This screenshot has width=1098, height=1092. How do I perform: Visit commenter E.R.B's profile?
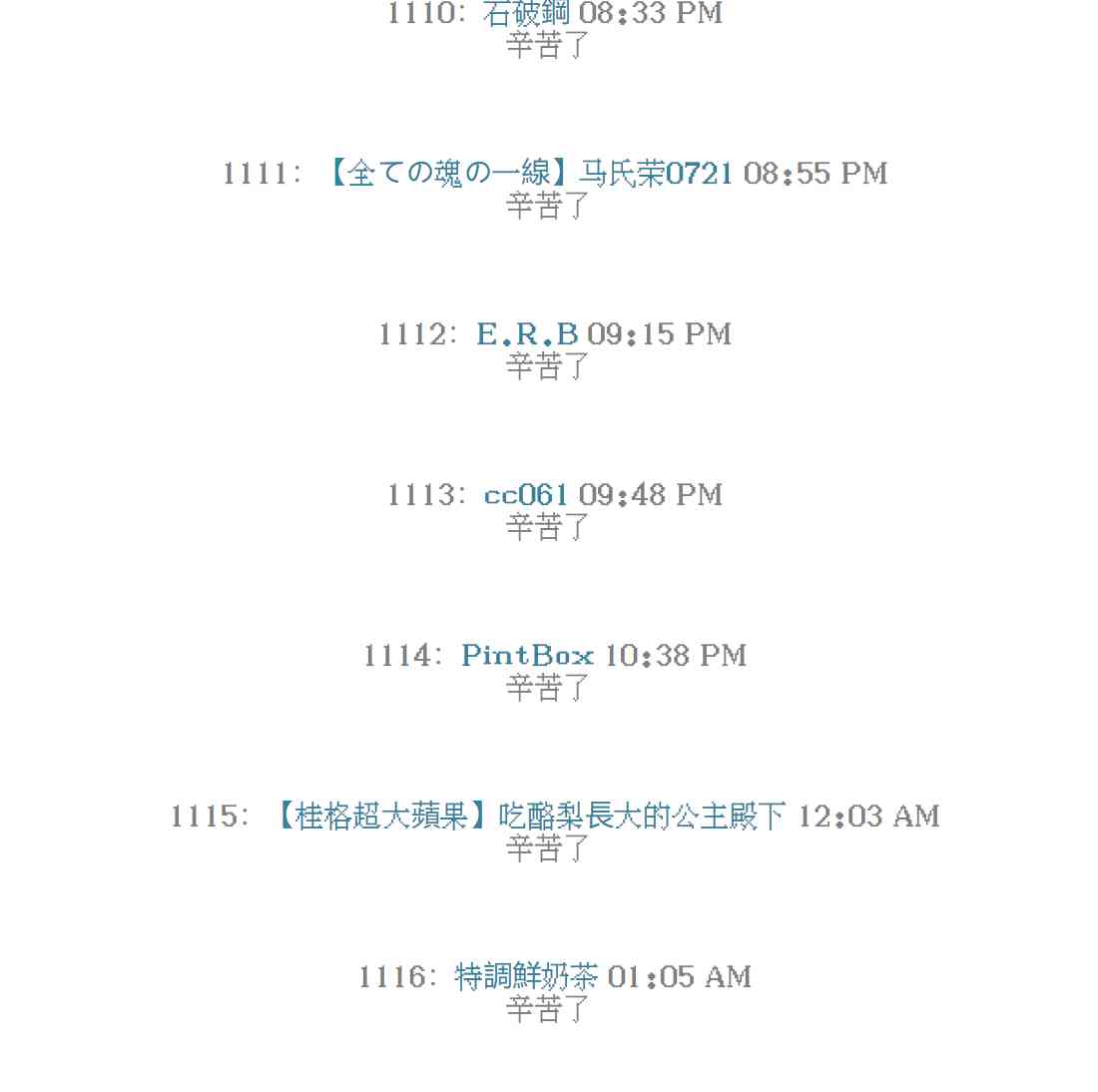527,334
